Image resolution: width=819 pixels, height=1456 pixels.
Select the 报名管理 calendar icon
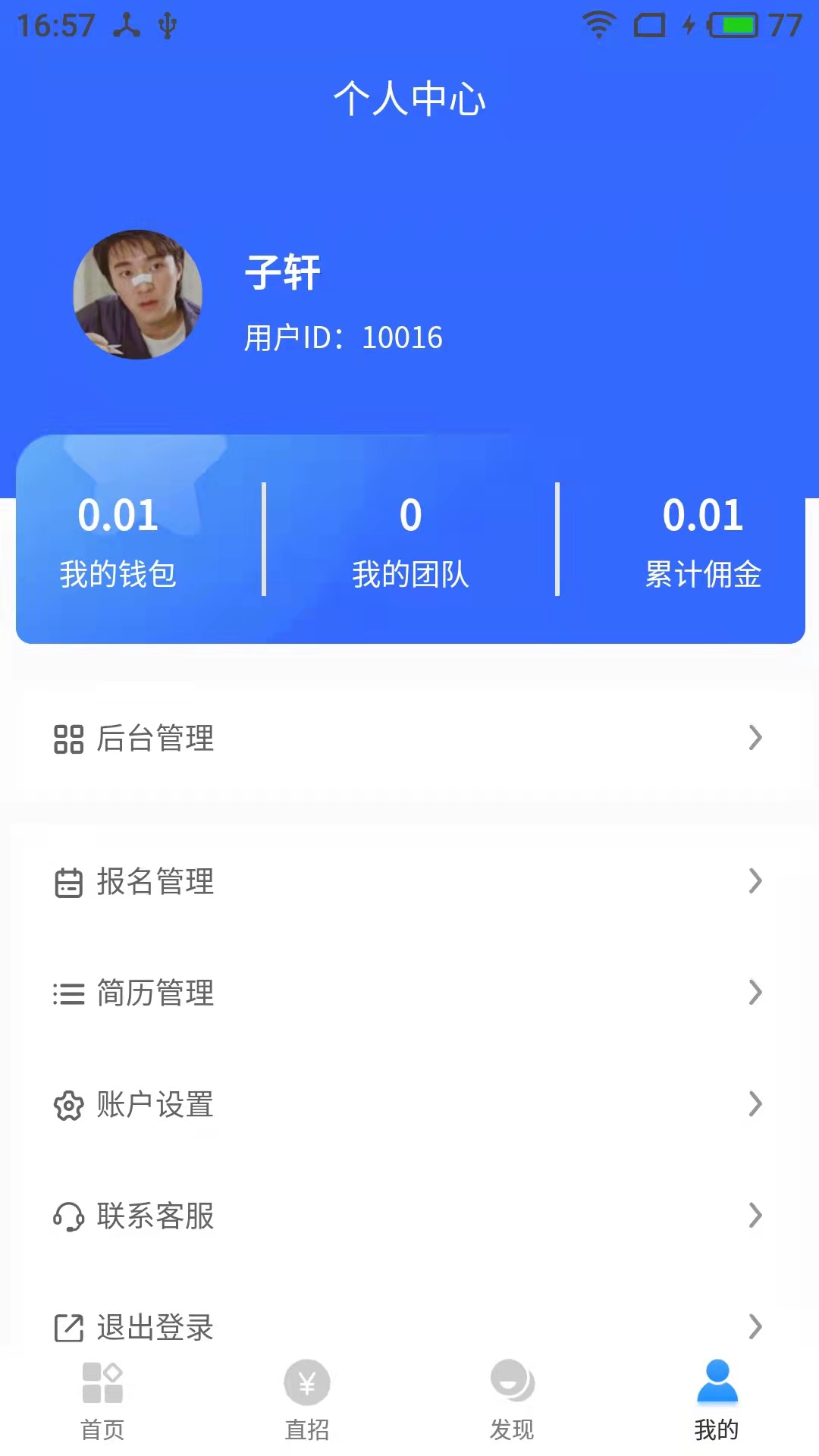[x=69, y=882]
